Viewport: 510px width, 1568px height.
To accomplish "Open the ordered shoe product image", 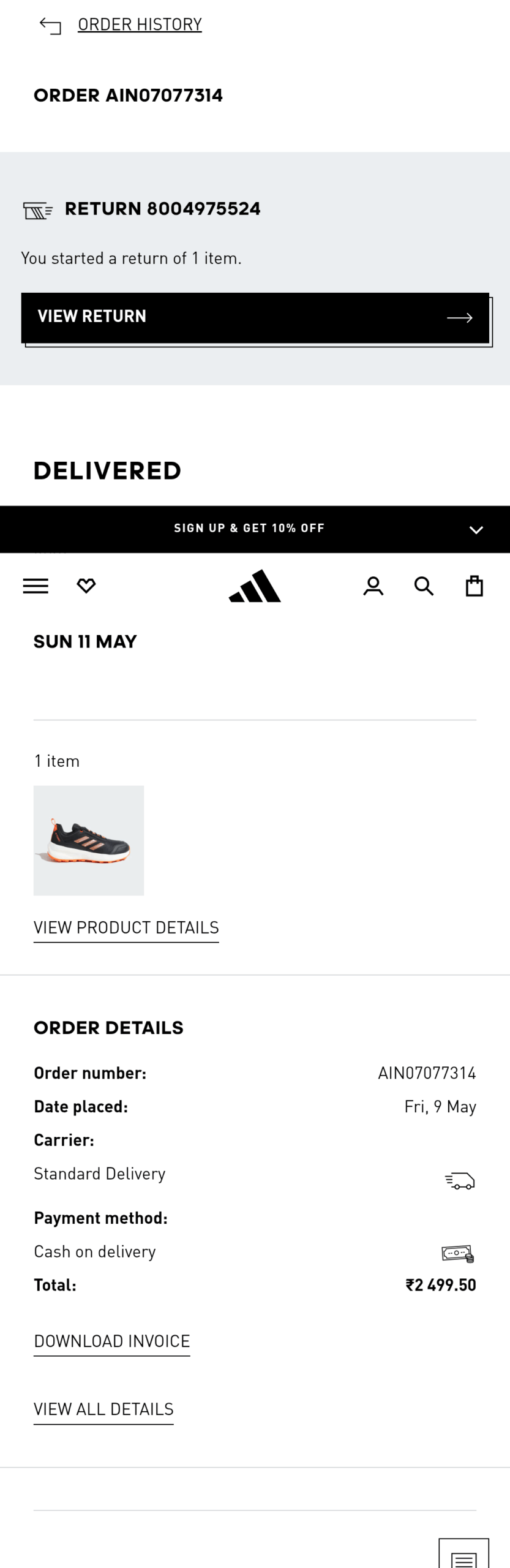I will pos(89,840).
